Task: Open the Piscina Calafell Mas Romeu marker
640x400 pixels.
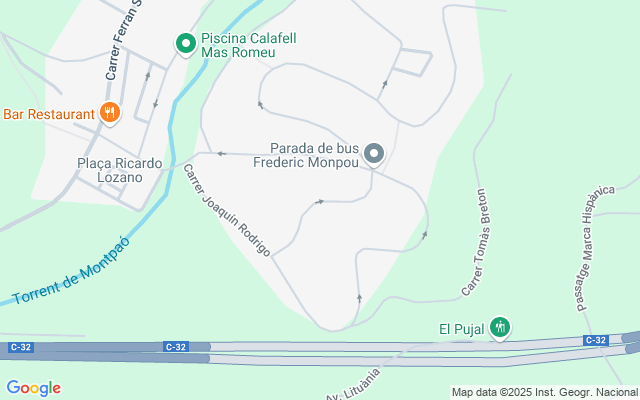Action: (x=185, y=43)
